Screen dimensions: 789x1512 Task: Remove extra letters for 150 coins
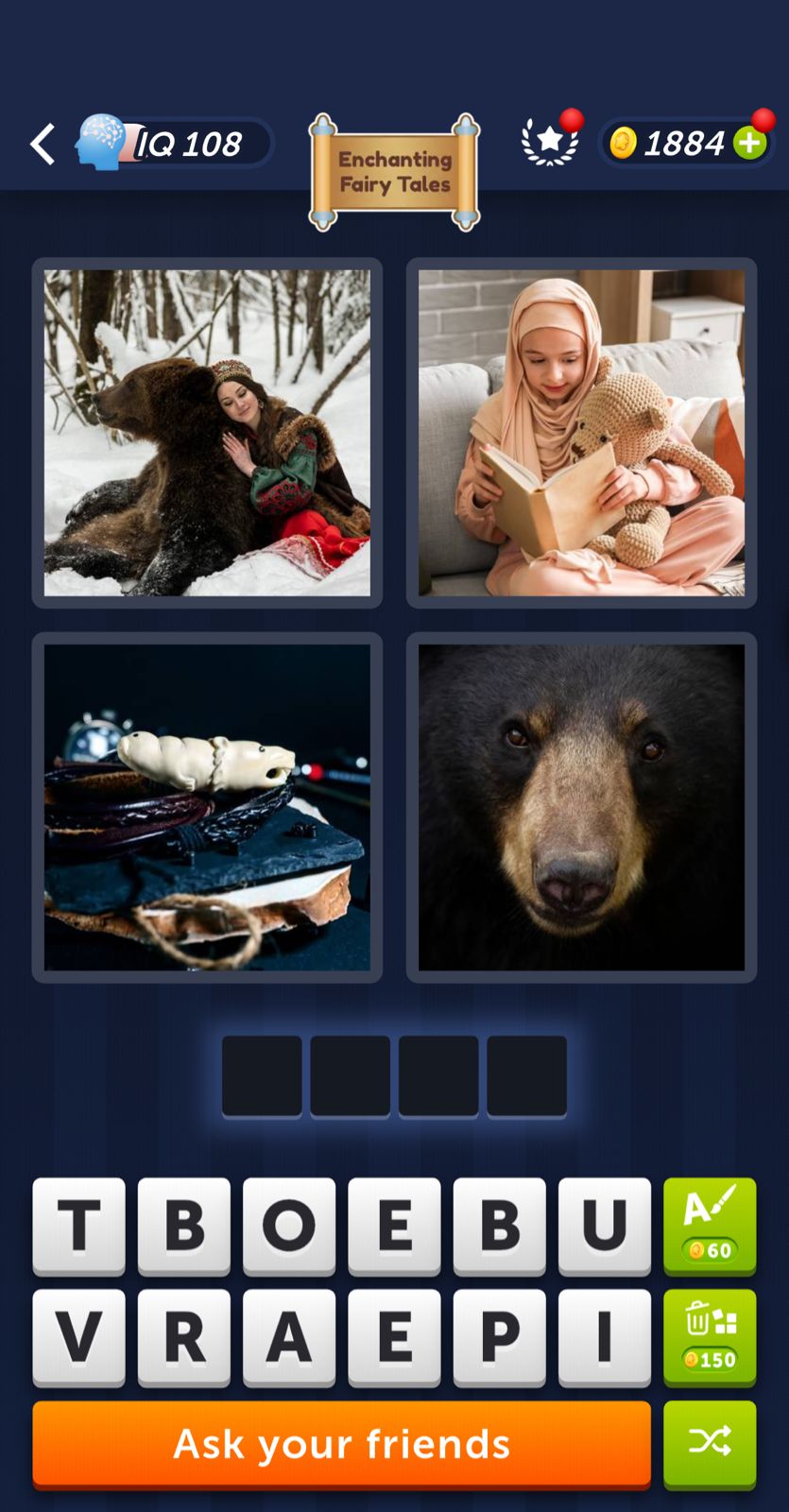[x=710, y=1336]
